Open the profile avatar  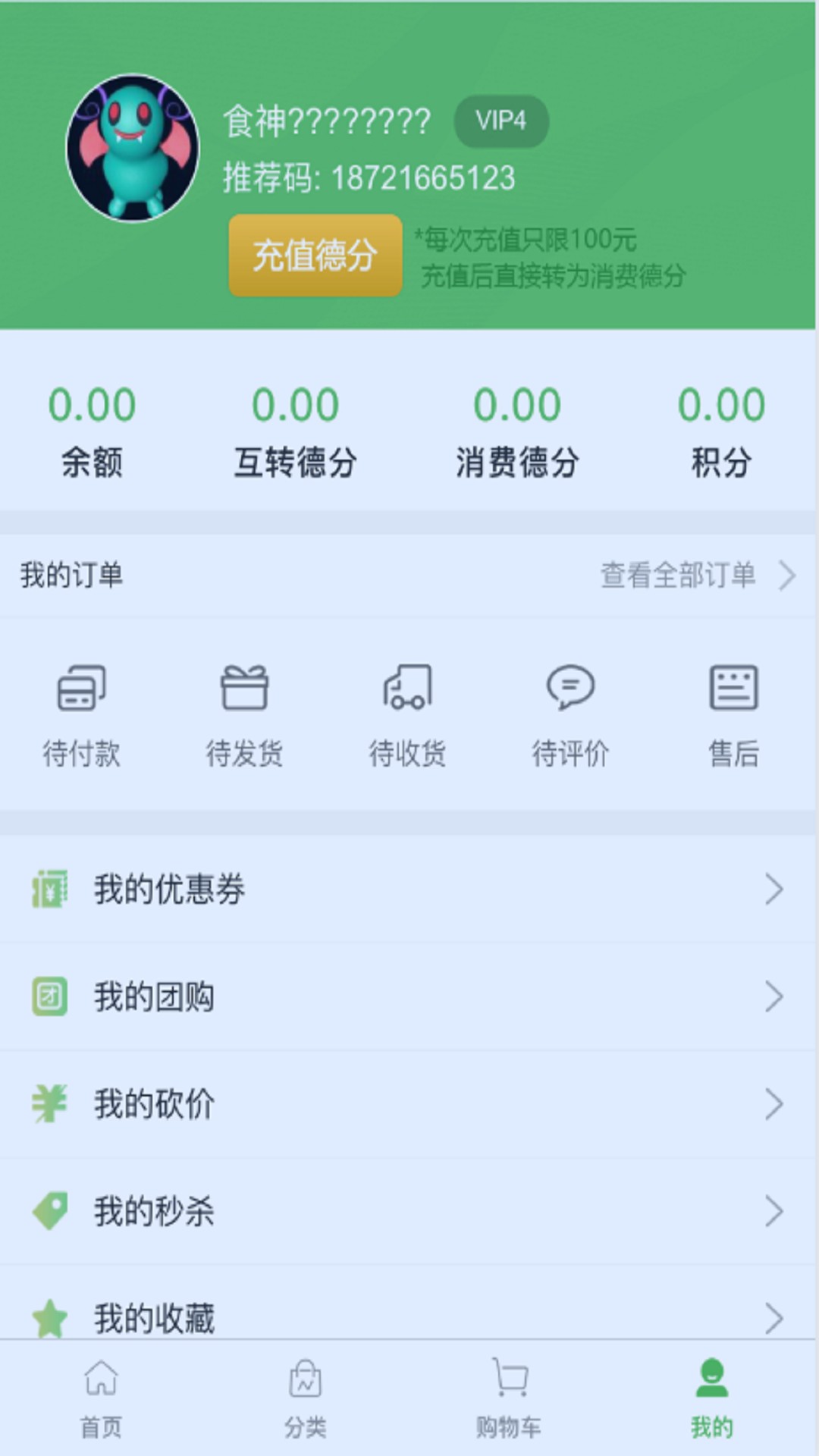point(133,148)
